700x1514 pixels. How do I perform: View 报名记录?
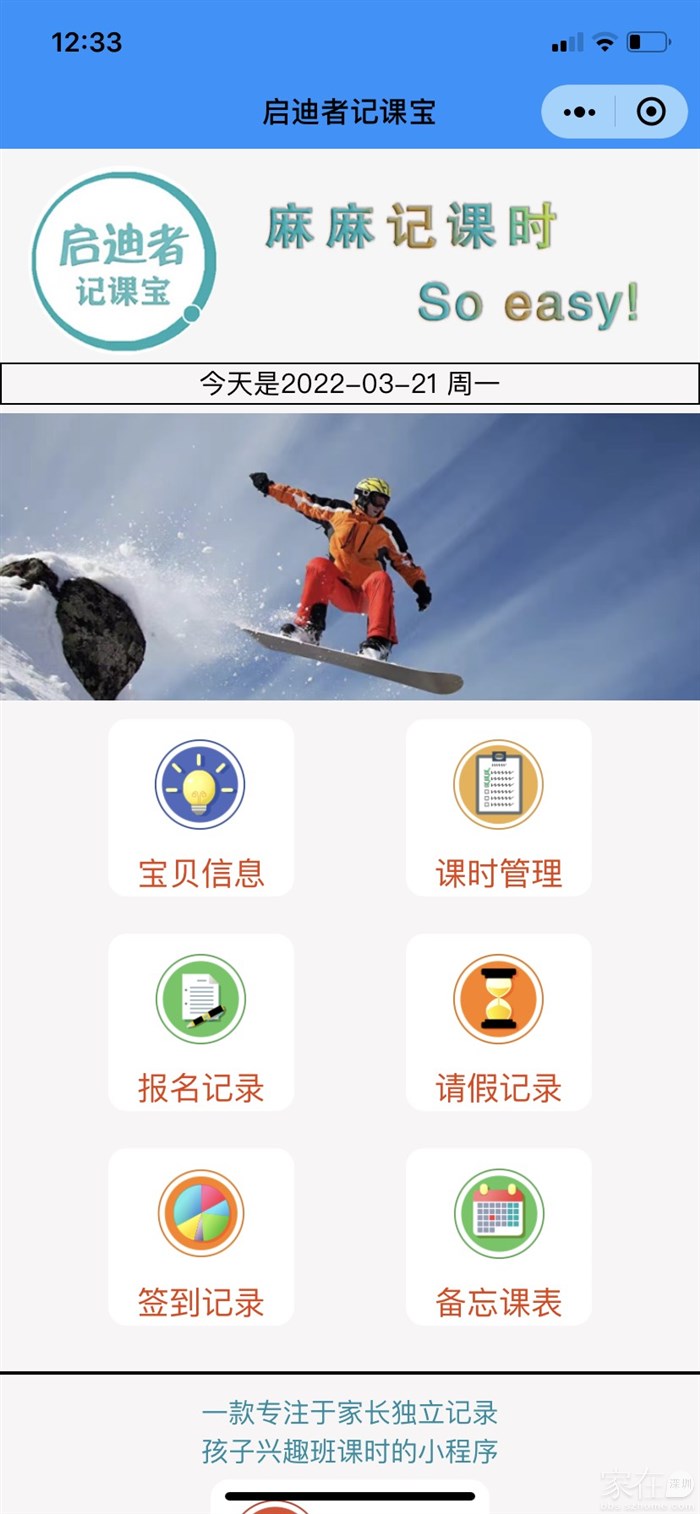pyautogui.click(x=201, y=1022)
